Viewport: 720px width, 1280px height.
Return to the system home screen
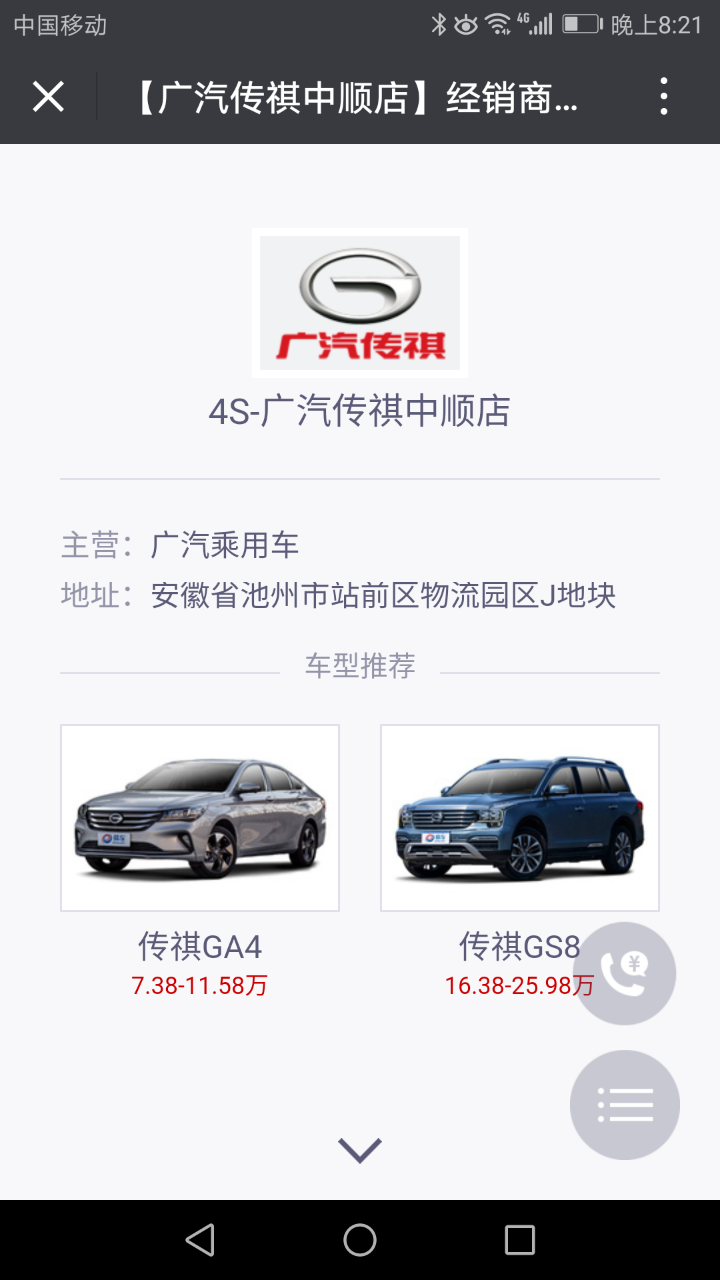360,1240
